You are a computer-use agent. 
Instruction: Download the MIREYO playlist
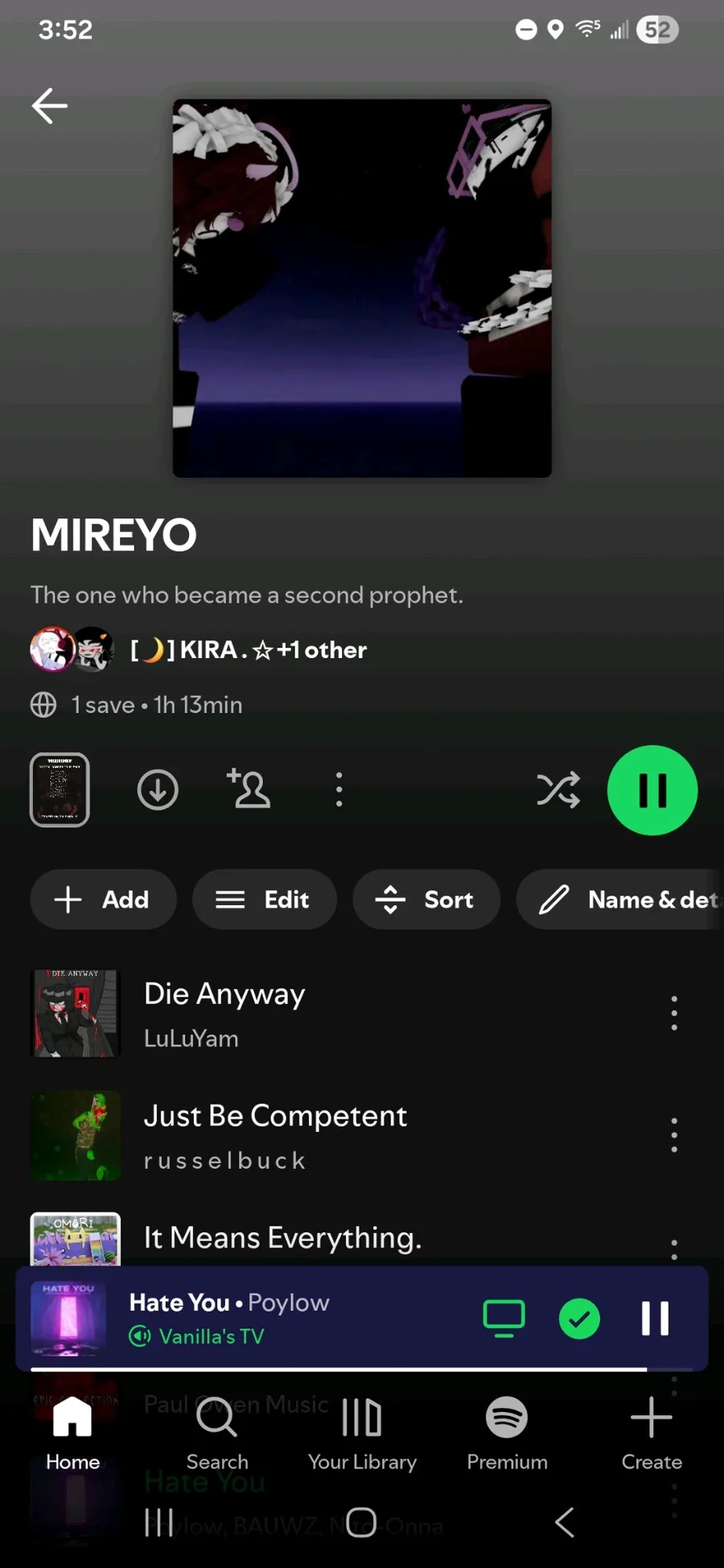pos(158,789)
